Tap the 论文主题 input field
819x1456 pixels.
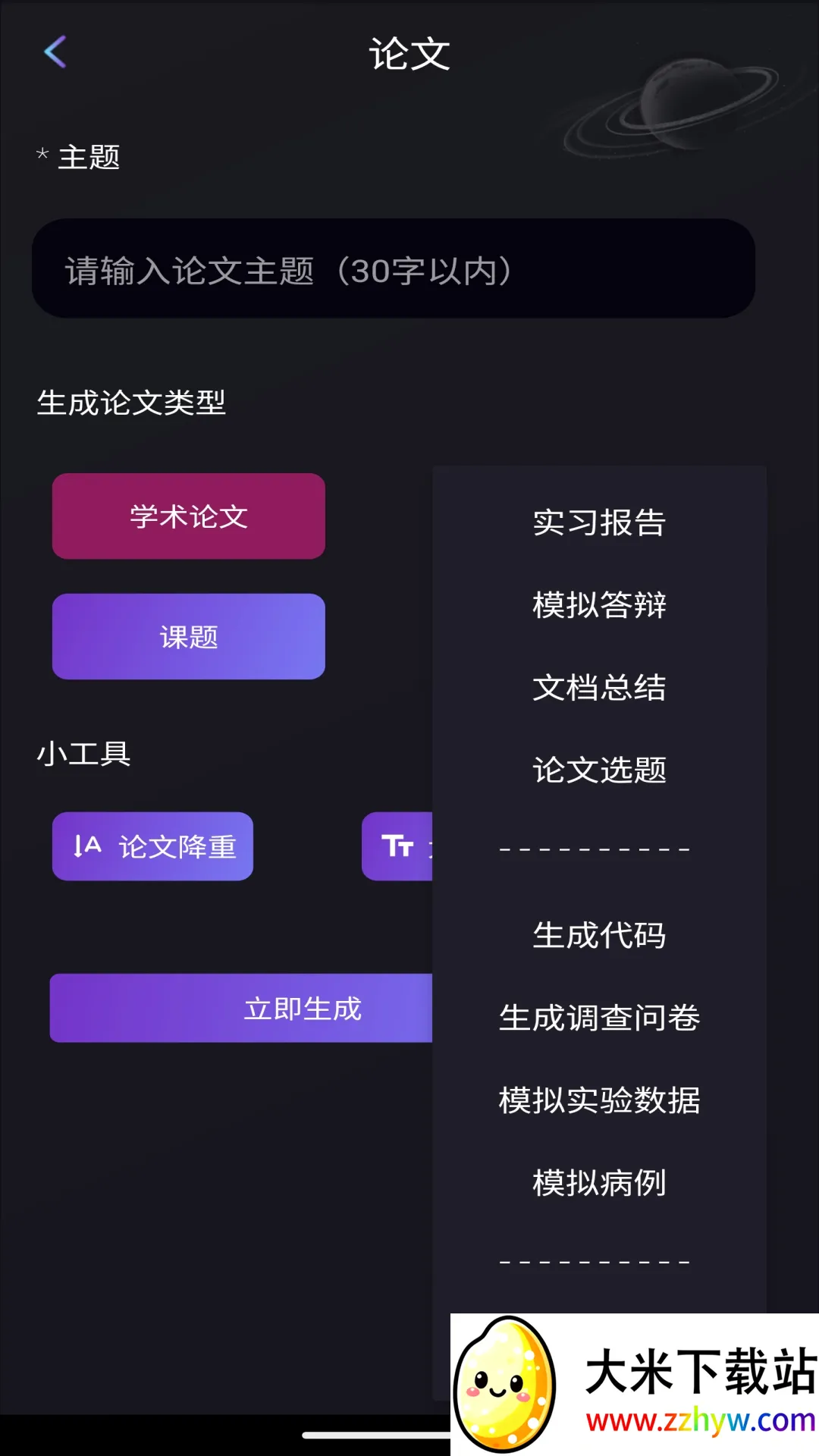(x=393, y=269)
